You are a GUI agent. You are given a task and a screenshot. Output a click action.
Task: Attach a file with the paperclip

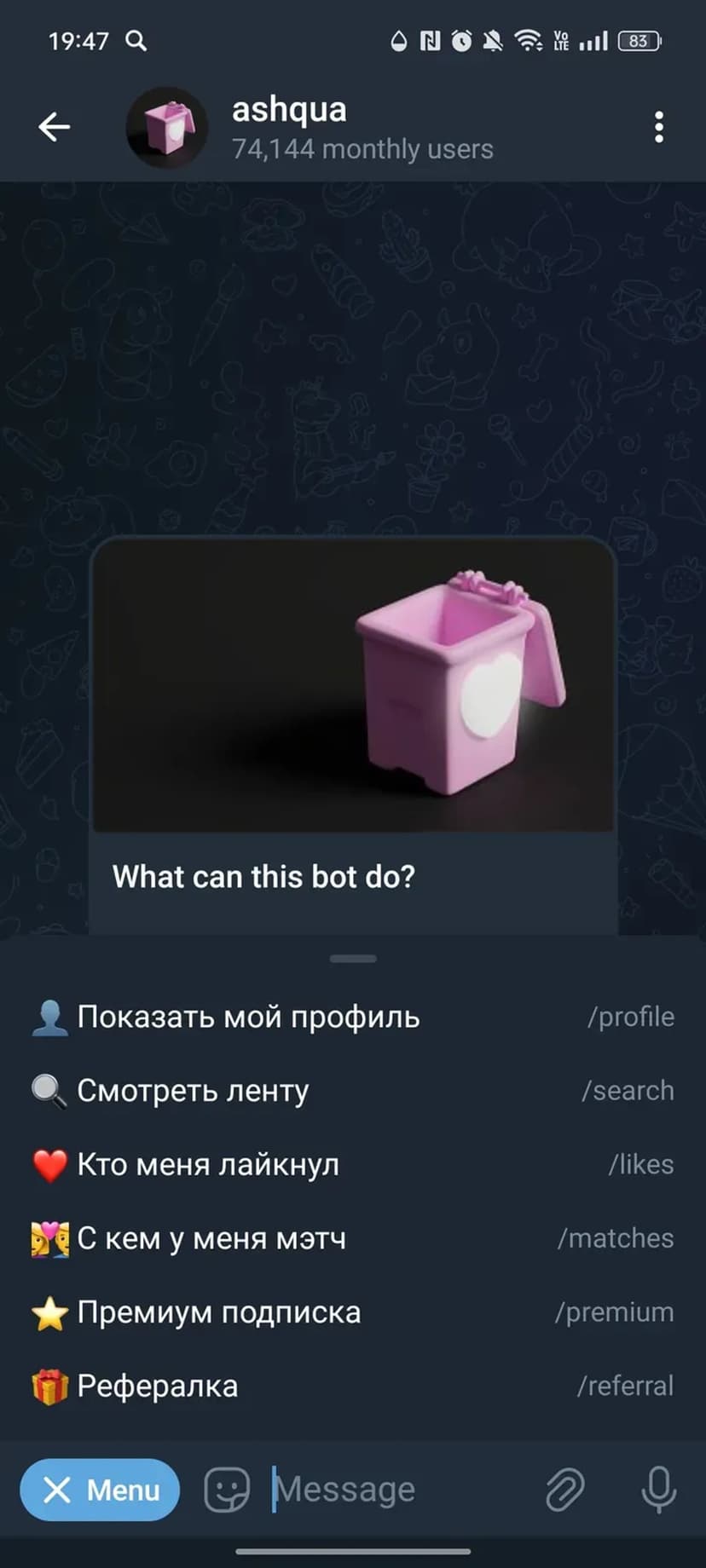coord(564,1490)
